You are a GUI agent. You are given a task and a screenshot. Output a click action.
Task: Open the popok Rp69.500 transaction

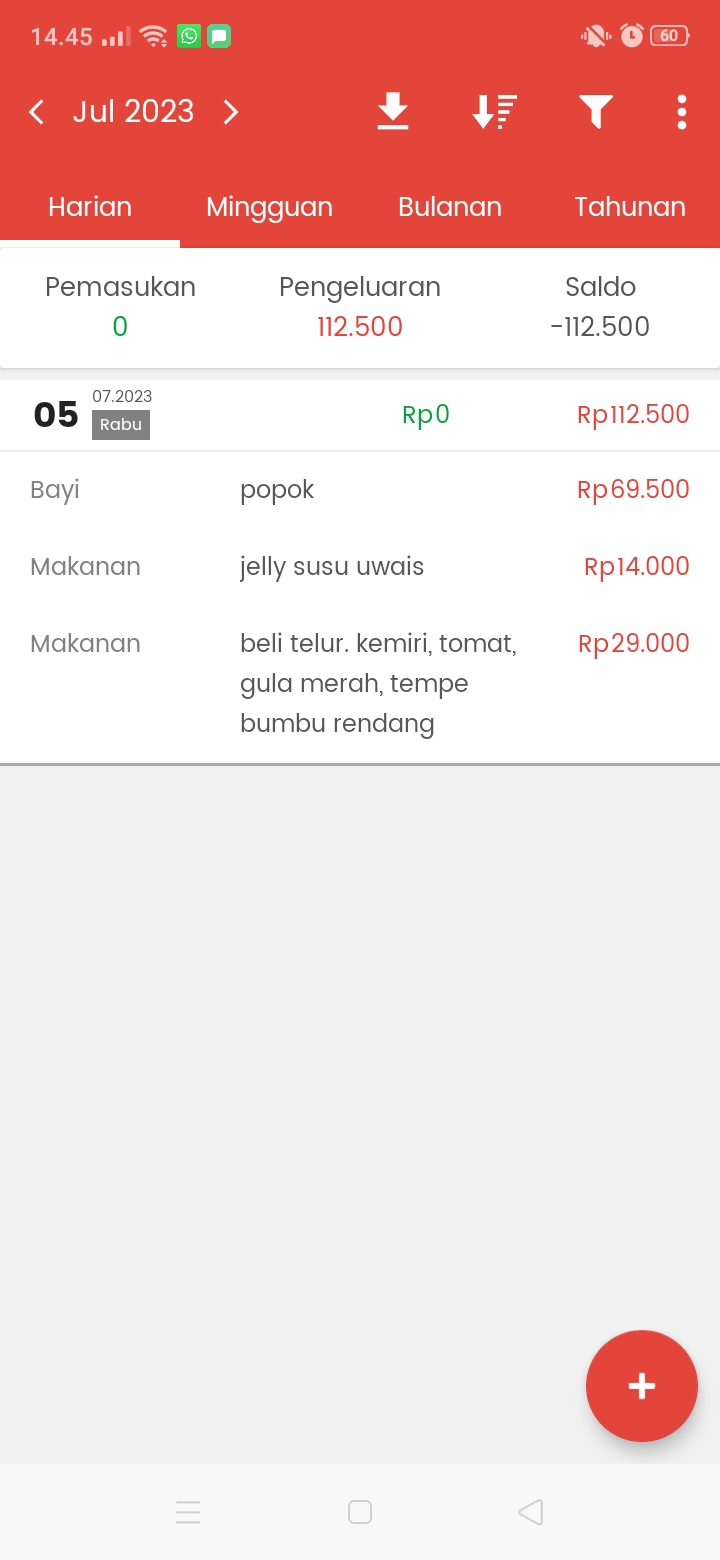click(x=360, y=490)
